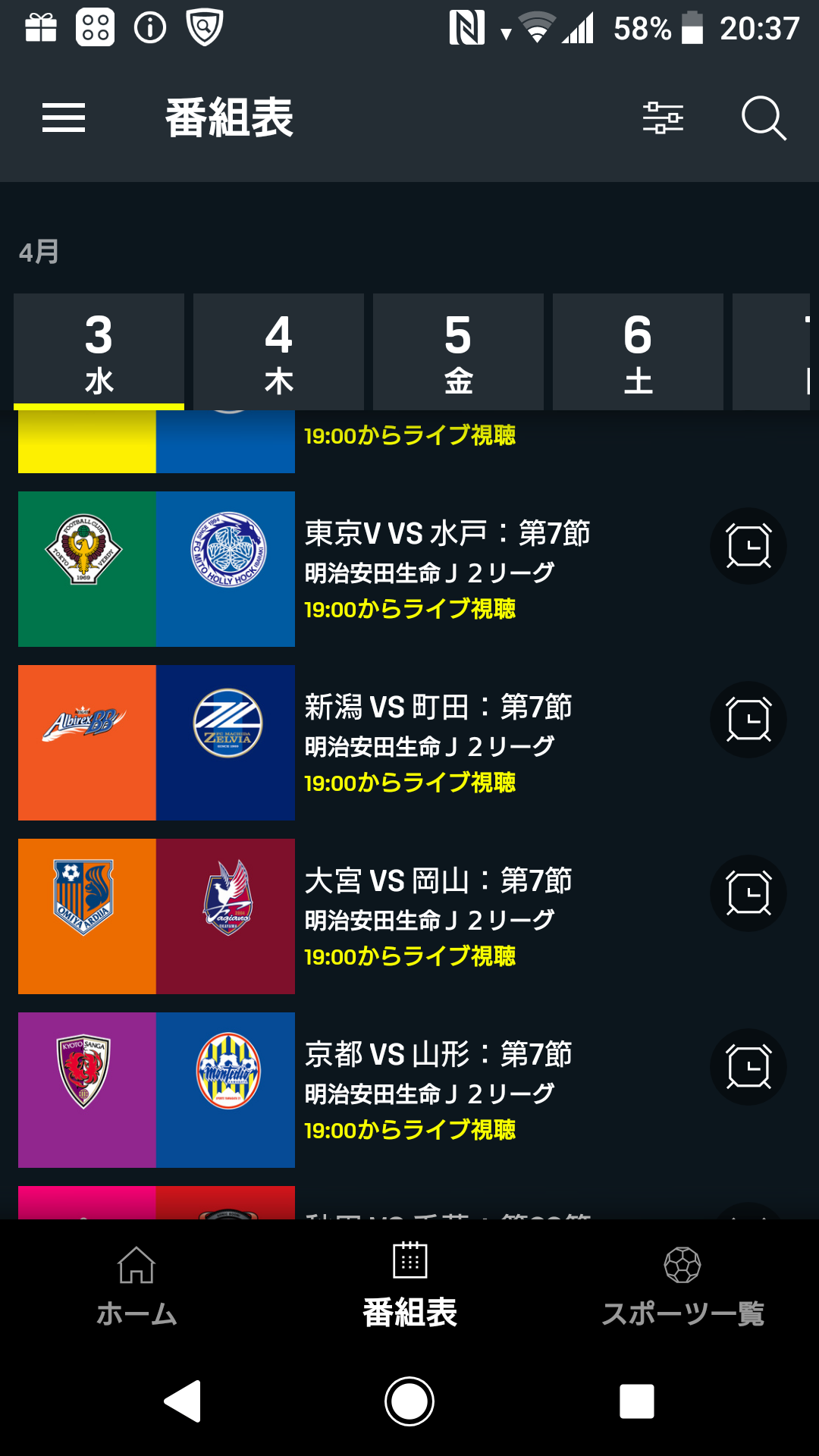Switch to the スポーツ一覧 tab

pos(682,1286)
